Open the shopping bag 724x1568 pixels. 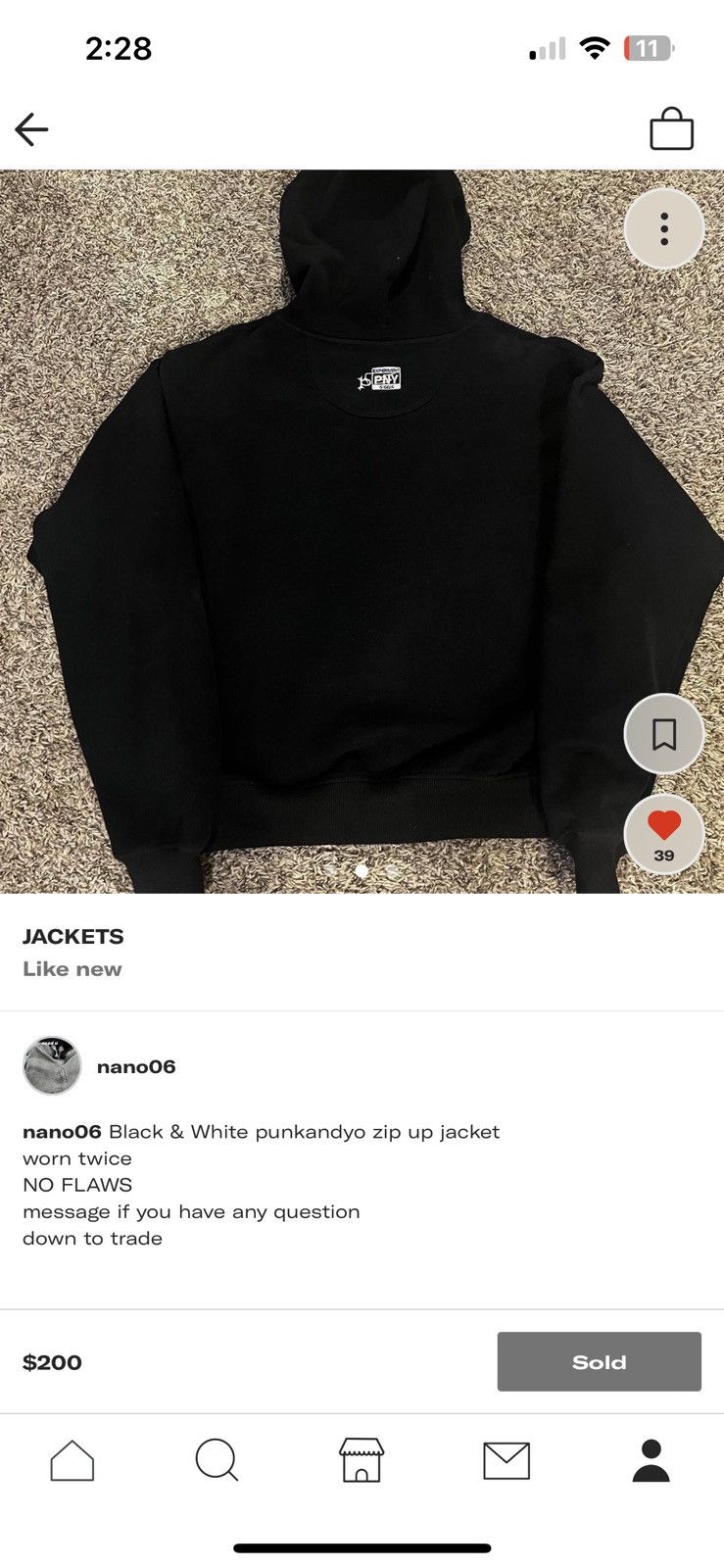(671, 128)
